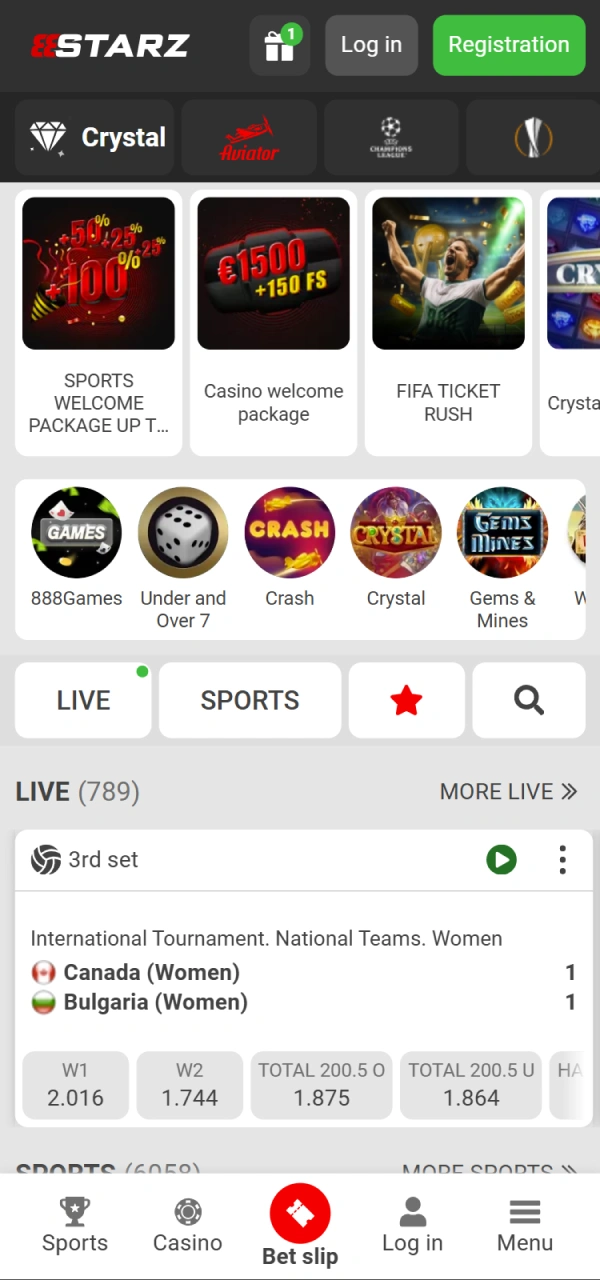Image resolution: width=600 pixels, height=1280 pixels.
Task: Open the three-dot match options menu
Action: click(562, 860)
